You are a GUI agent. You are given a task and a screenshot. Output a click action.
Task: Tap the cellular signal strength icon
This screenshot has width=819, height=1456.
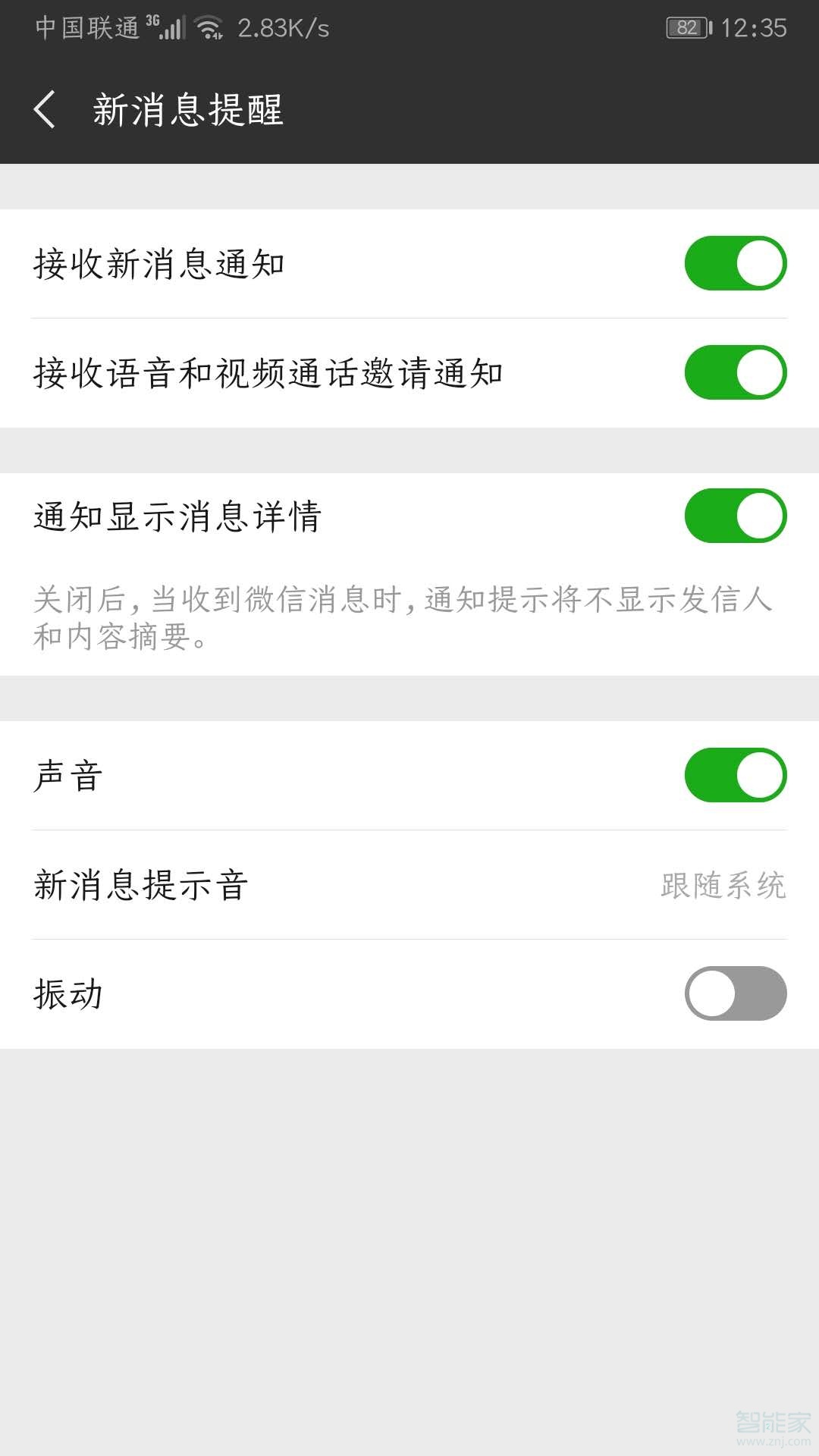tap(171, 29)
